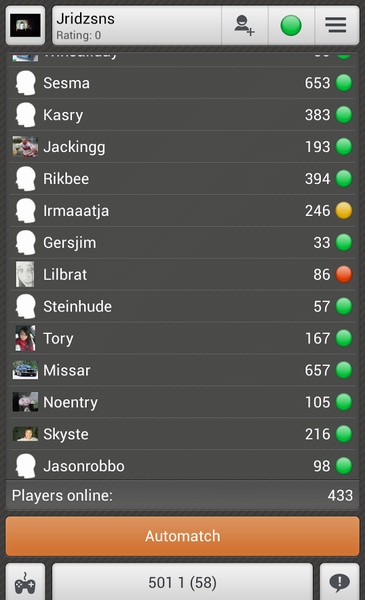
Task: Open Jackingg's player row
Action: coord(182,147)
